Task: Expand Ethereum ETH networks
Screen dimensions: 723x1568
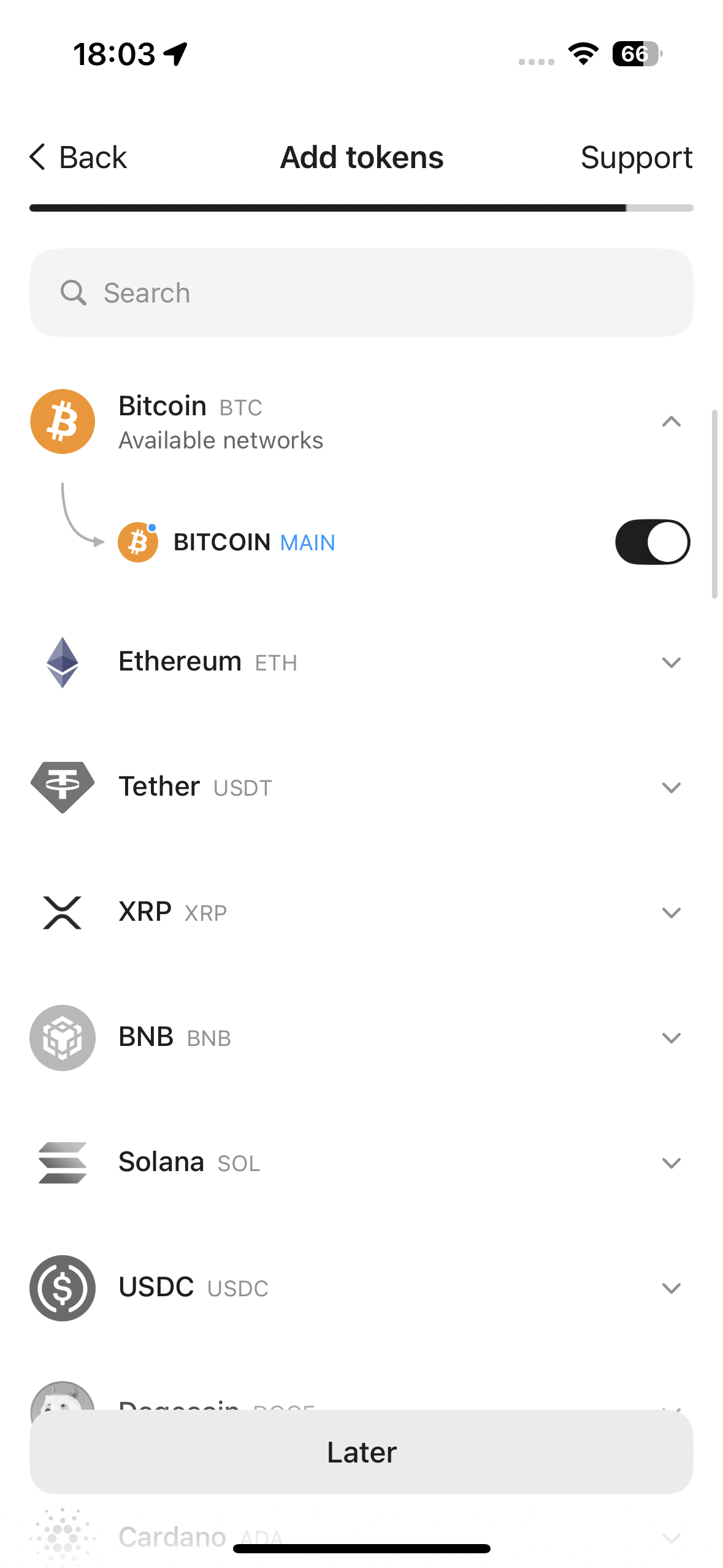Action: click(361, 663)
